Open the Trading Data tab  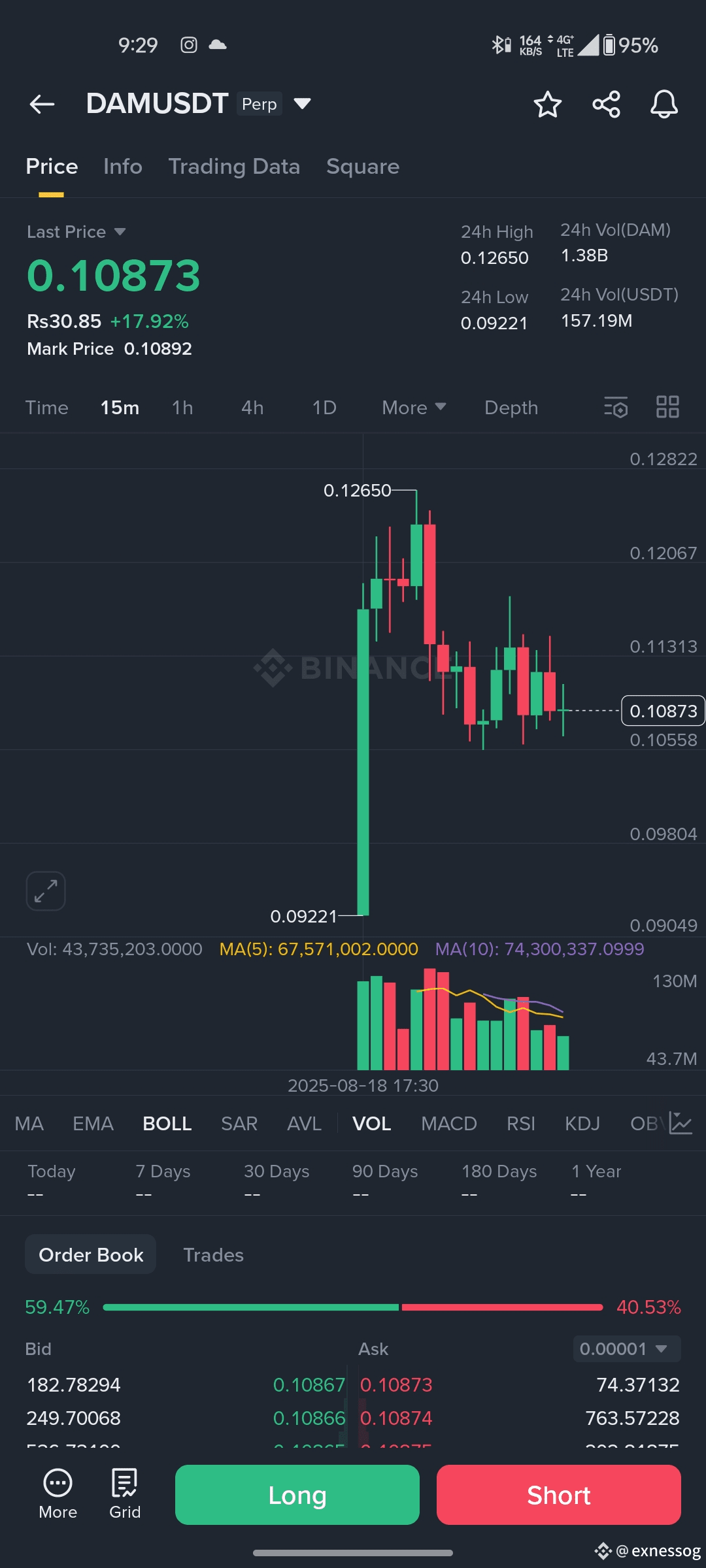click(234, 167)
